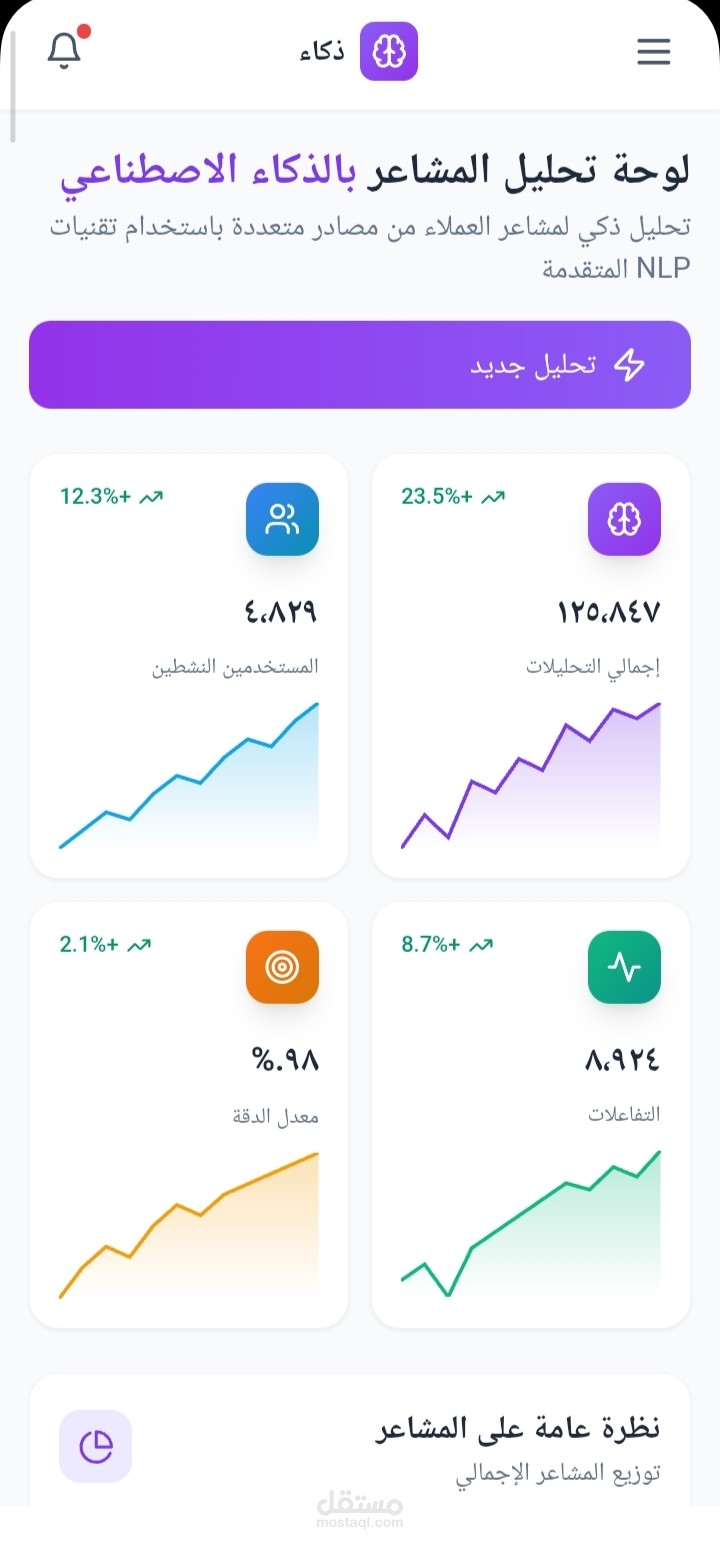720x1561 pixels.
Task: Click the green pulse icon on interactions card
Action: [624, 967]
